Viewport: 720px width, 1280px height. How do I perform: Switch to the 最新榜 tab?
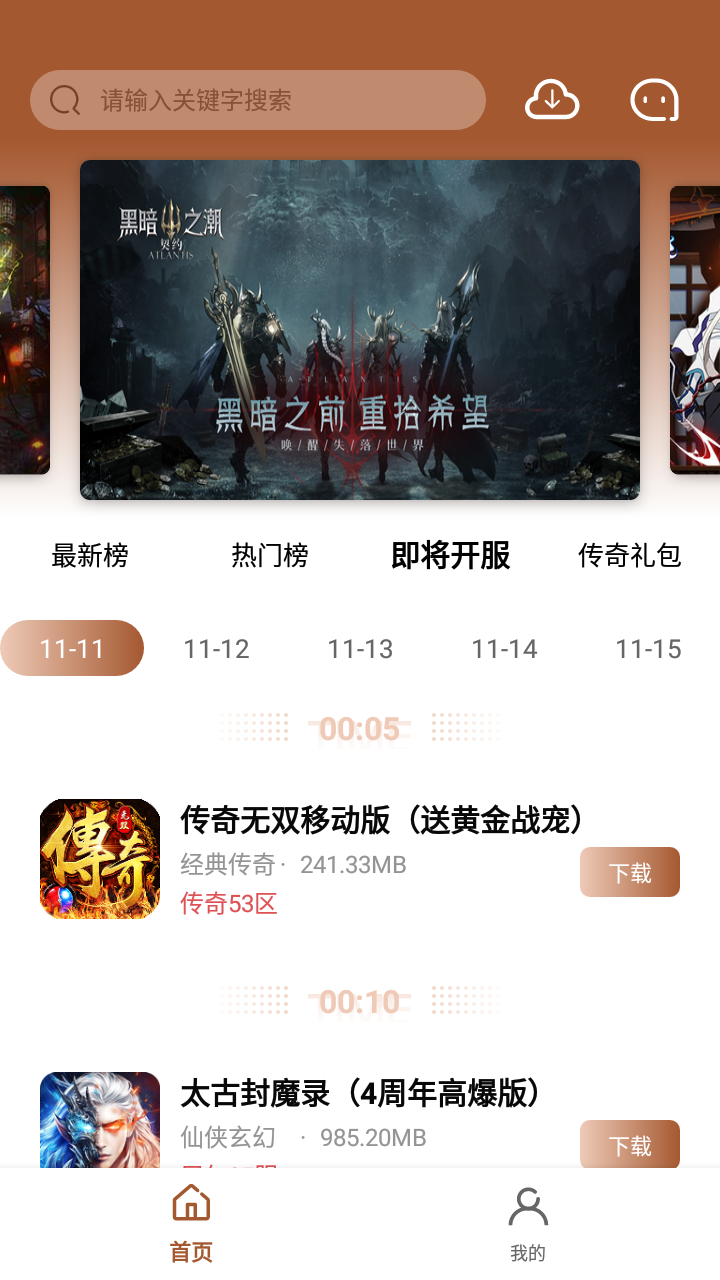coord(90,555)
